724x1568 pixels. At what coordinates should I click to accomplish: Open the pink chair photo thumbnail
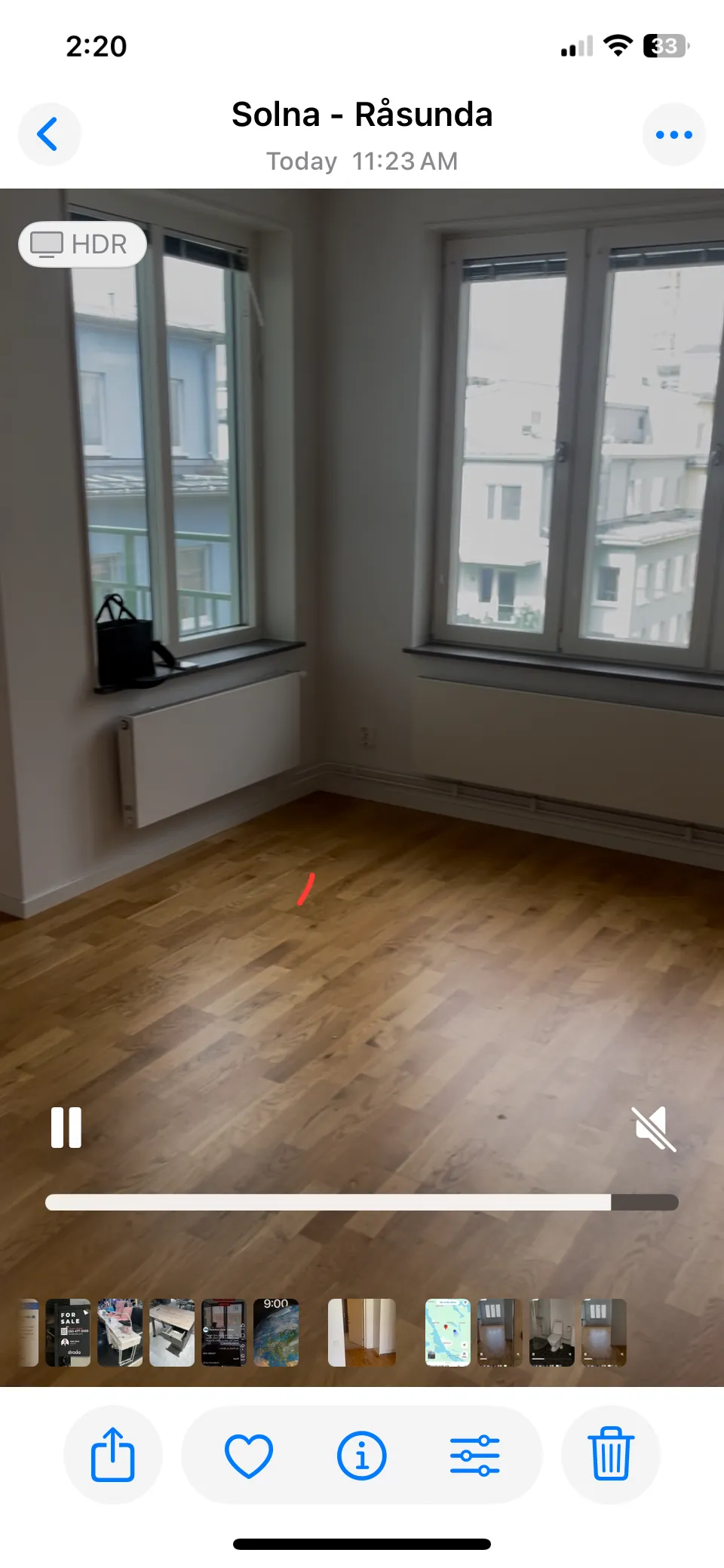120,1333
